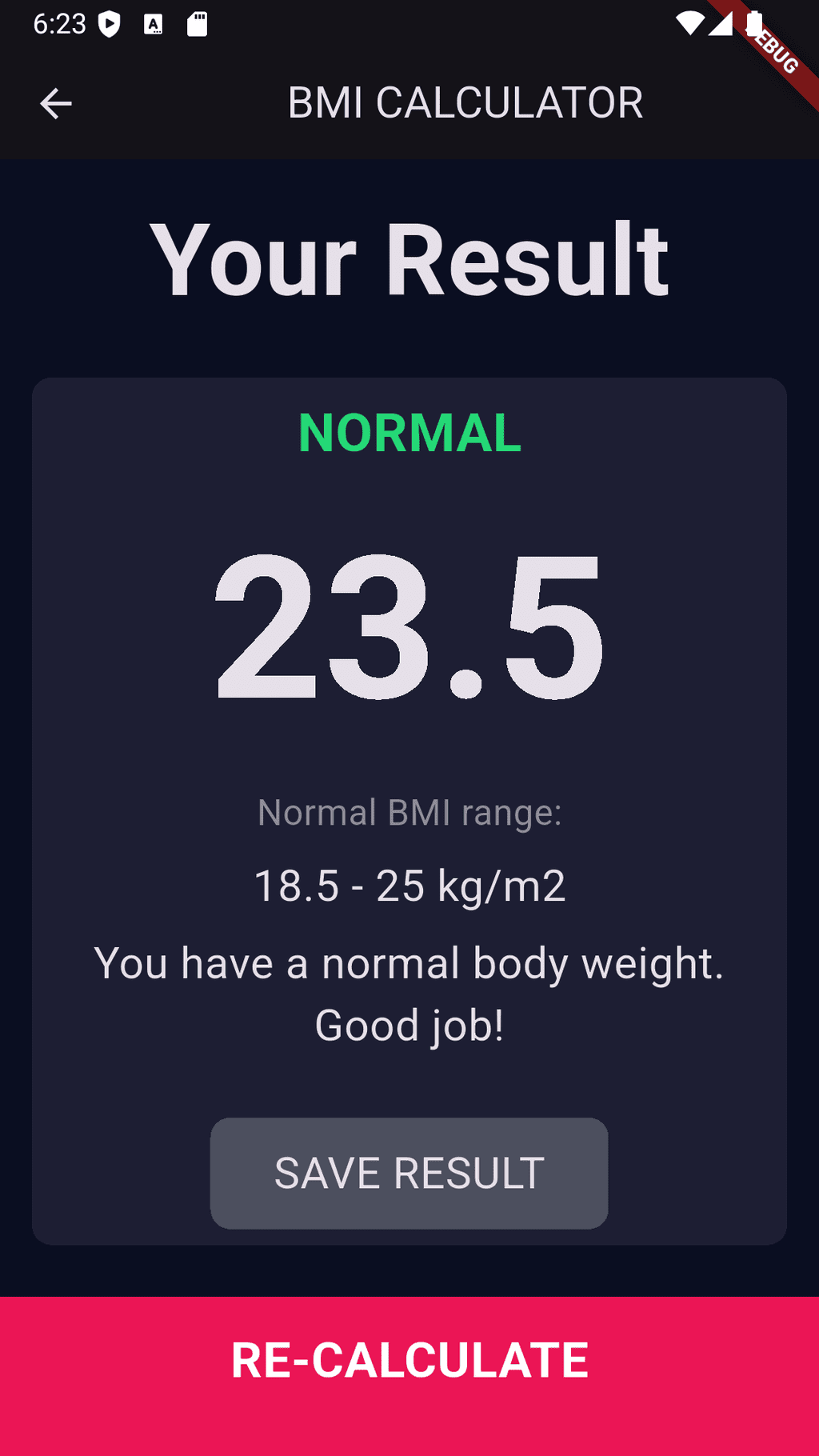Image resolution: width=819 pixels, height=1456 pixels.
Task: Hit RE-CALCULATE to start over
Action: click(x=409, y=1362)
